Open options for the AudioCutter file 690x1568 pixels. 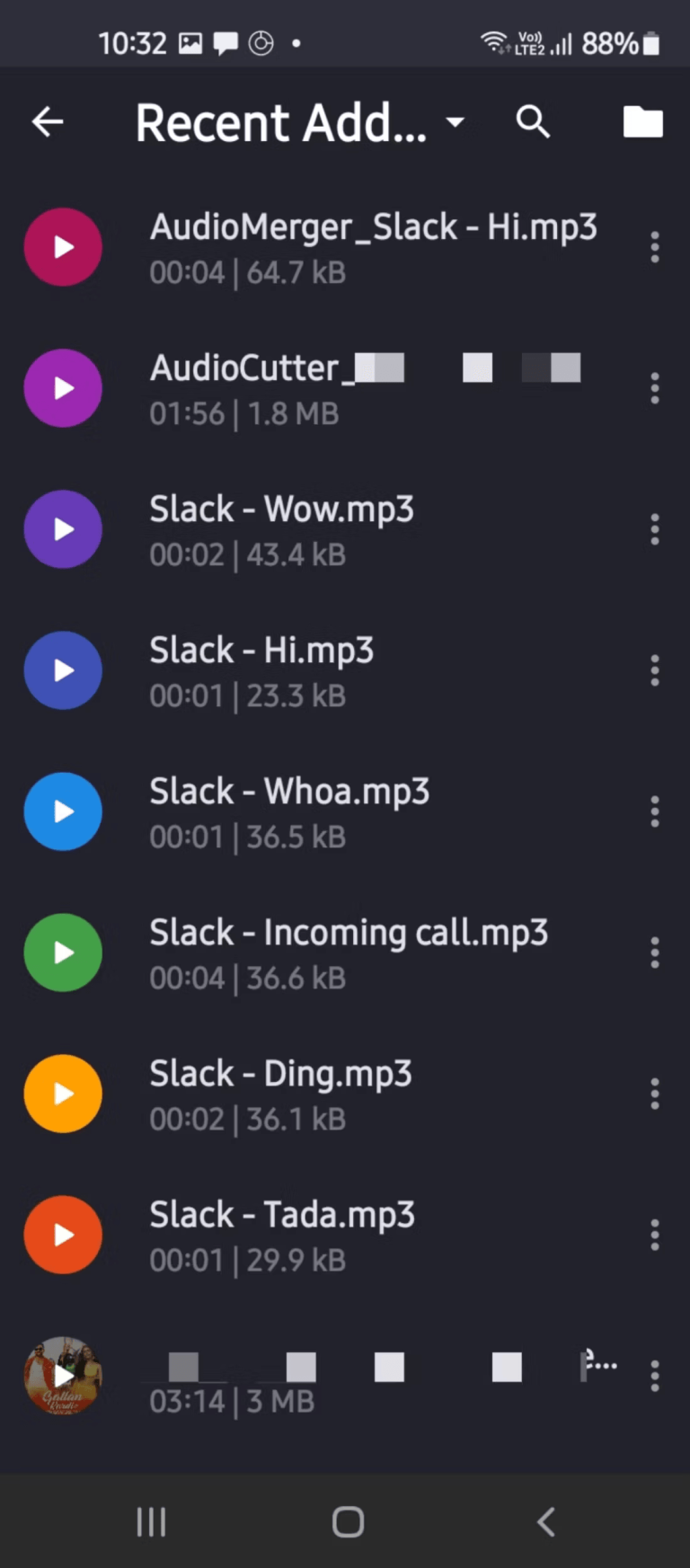655,388
